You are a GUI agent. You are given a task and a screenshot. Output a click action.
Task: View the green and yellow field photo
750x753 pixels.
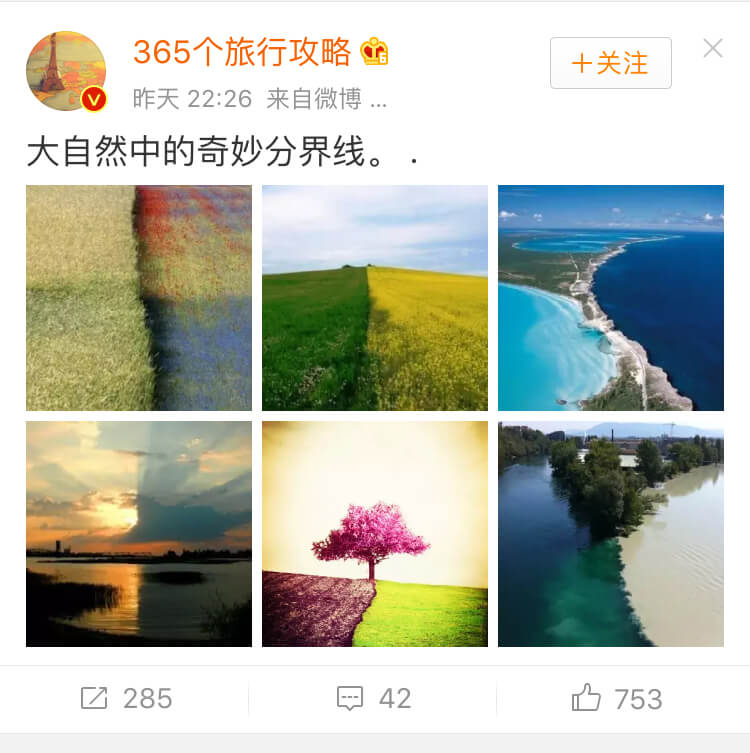pos(375,298)
